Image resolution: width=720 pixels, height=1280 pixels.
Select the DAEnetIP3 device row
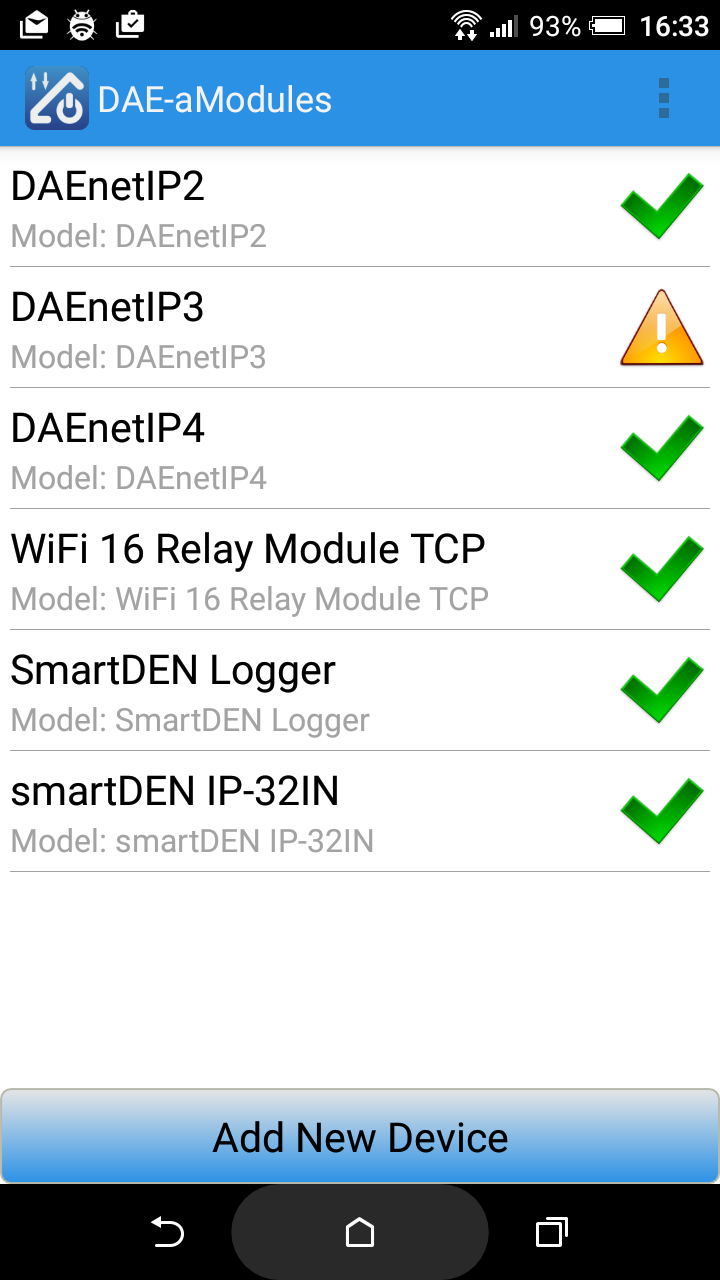pyautogui.click(x=300, y=328)
